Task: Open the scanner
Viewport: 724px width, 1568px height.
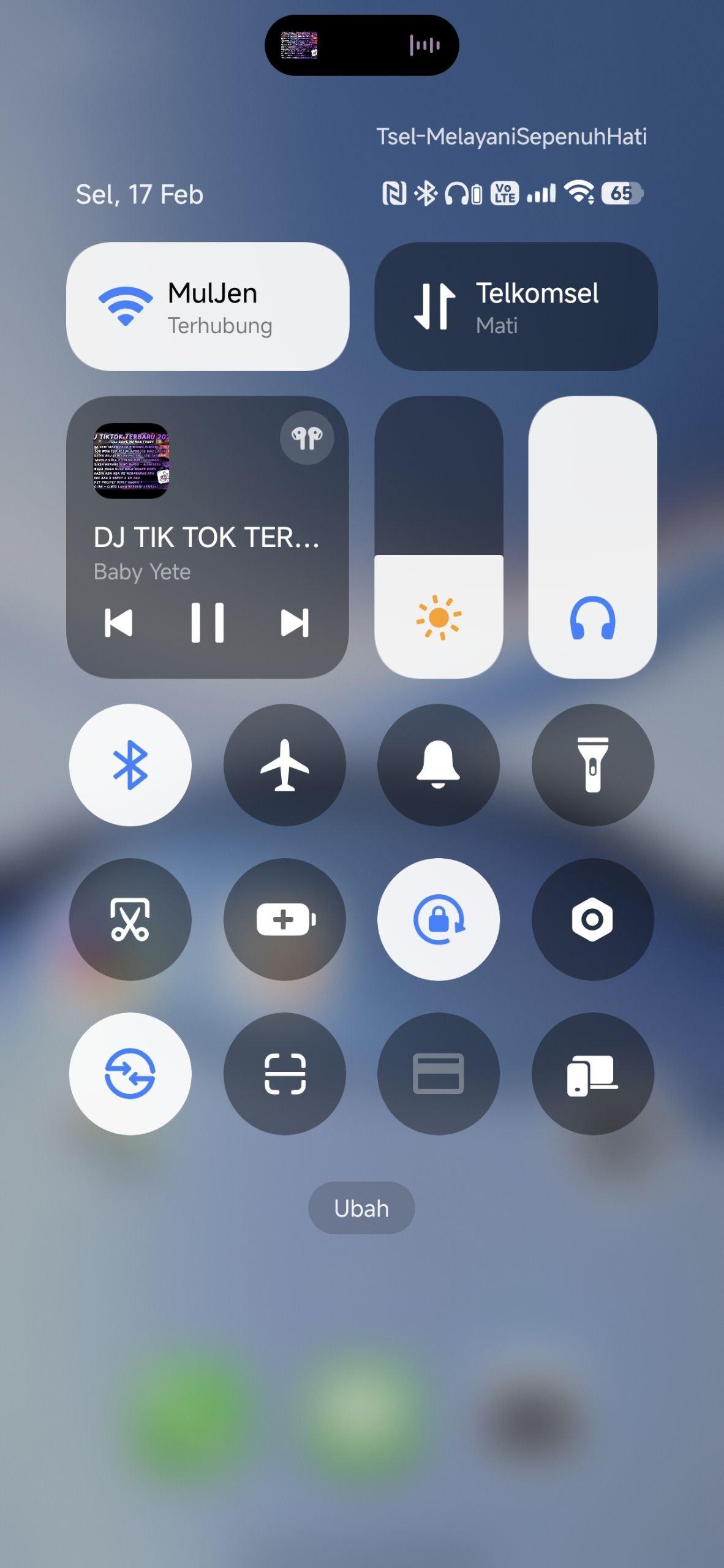Action: coord(285,1074)
